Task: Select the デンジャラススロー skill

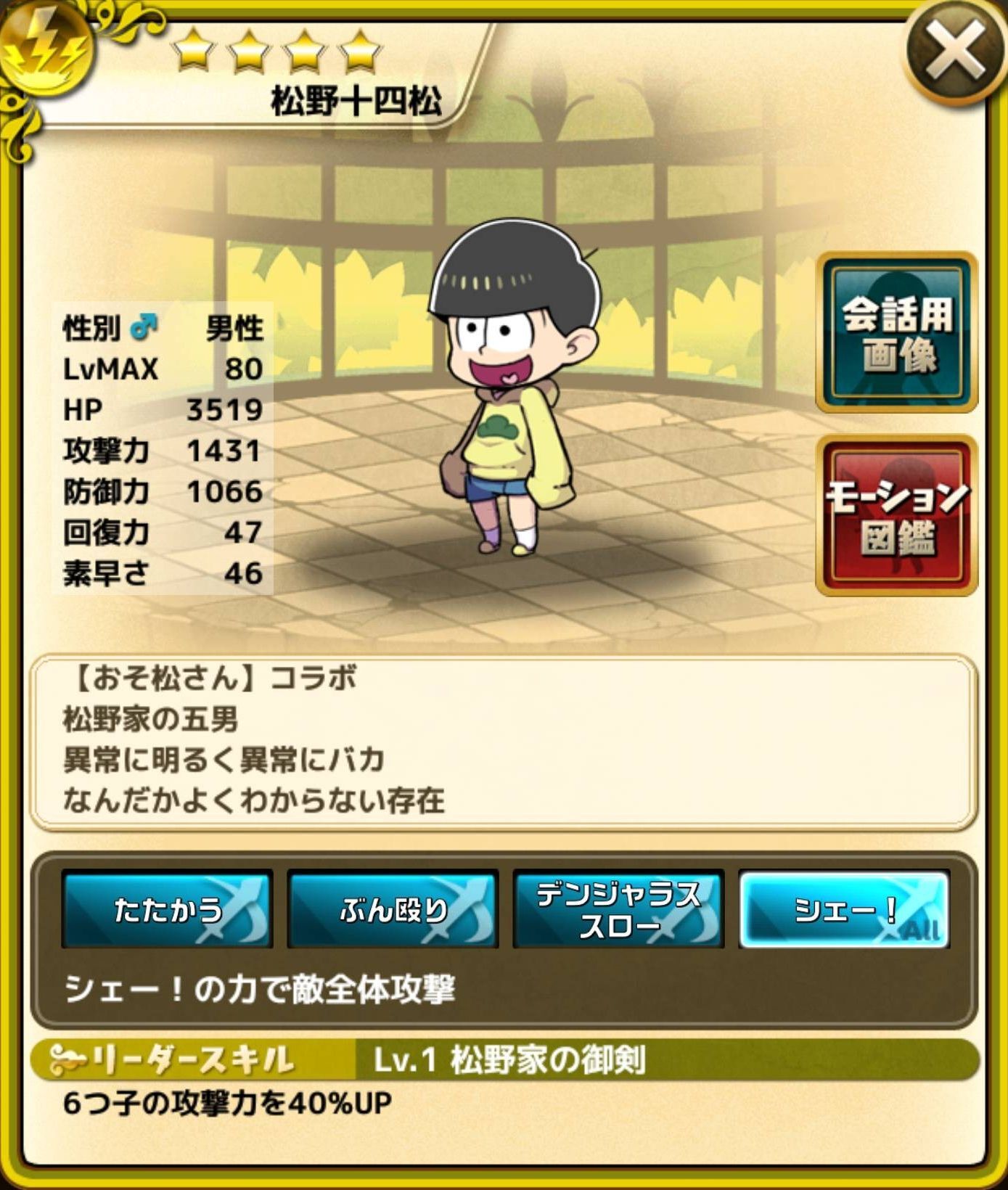Action: 618,909
